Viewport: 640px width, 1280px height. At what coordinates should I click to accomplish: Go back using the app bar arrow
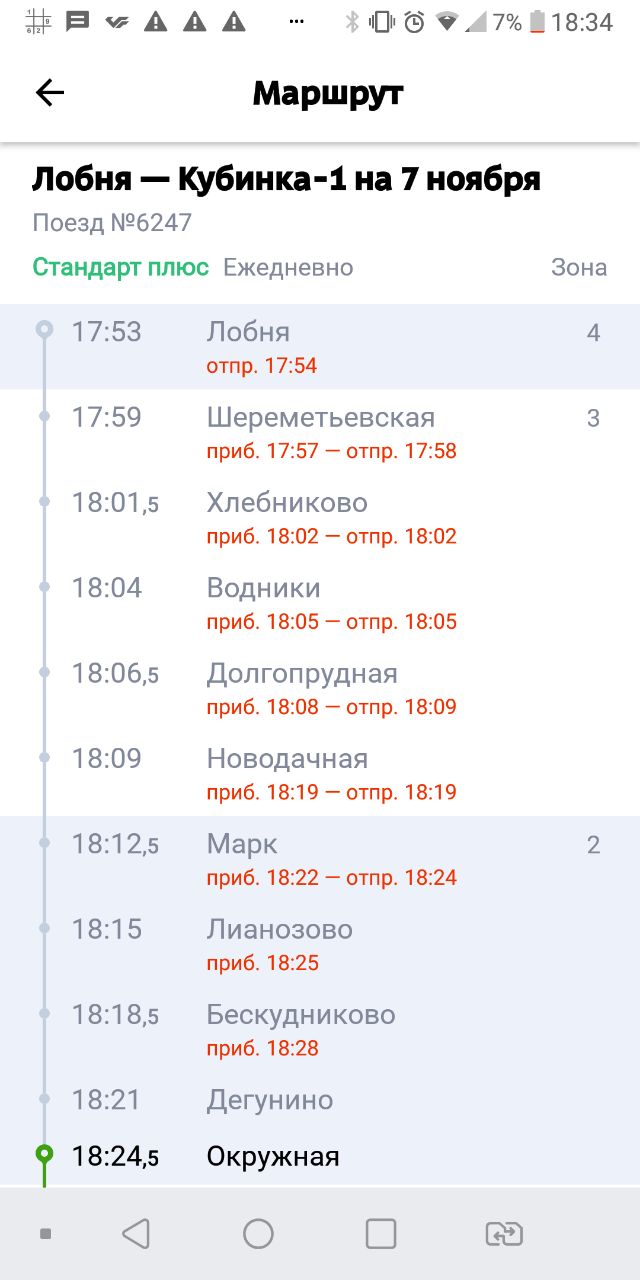click(x=49, y=93)
